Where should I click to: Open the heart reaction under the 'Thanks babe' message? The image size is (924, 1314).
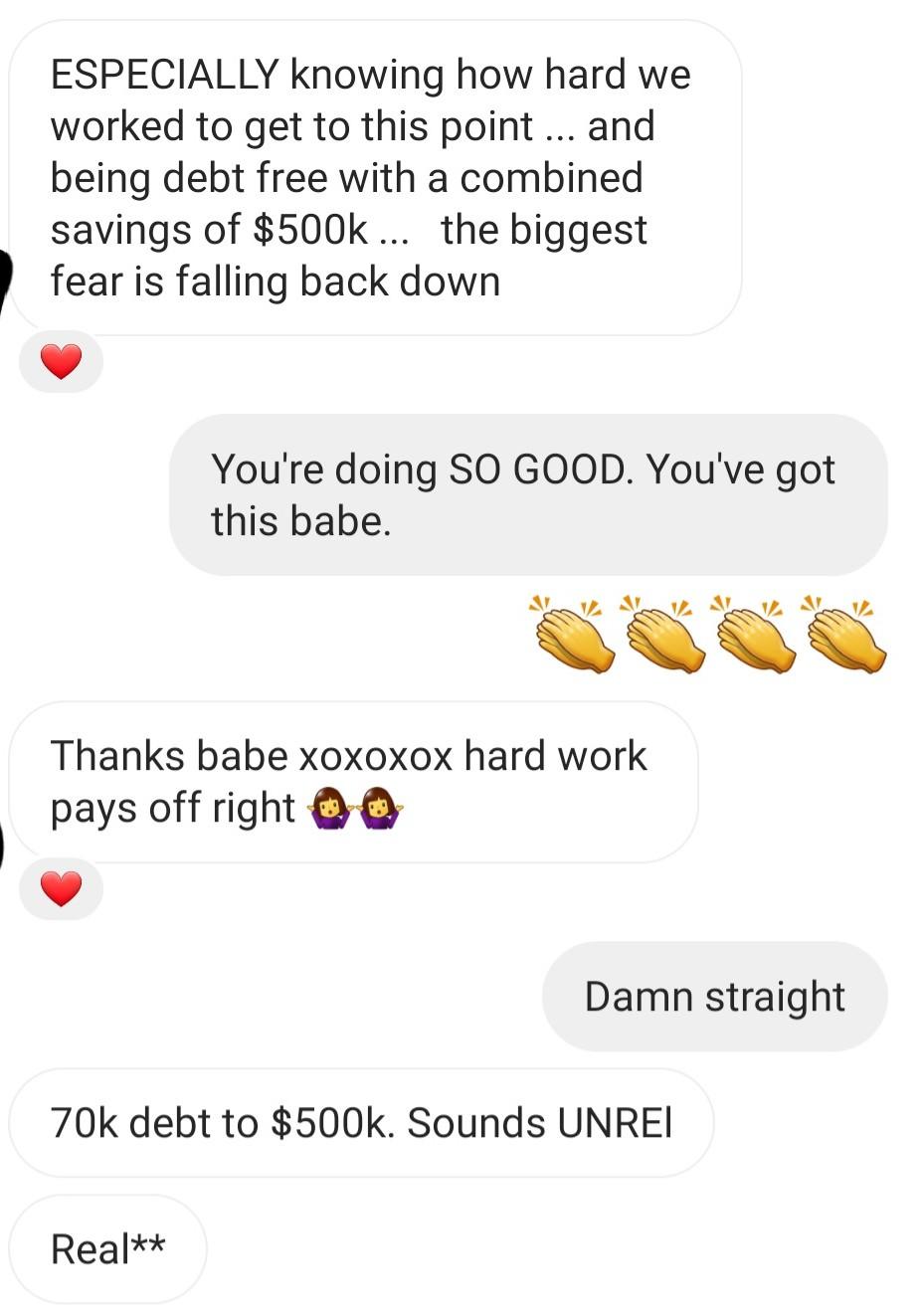tap(61, 889)
